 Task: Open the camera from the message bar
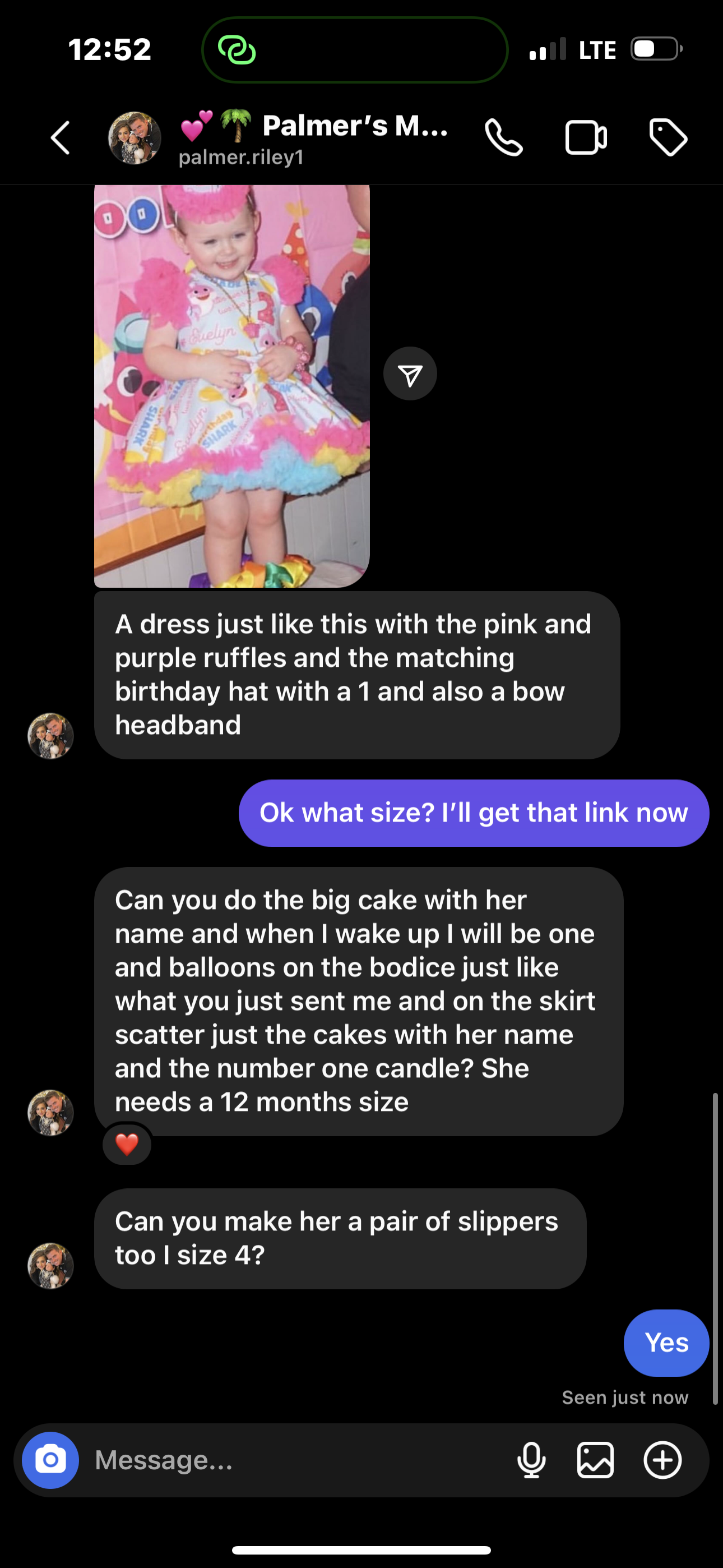point(50,1460)
